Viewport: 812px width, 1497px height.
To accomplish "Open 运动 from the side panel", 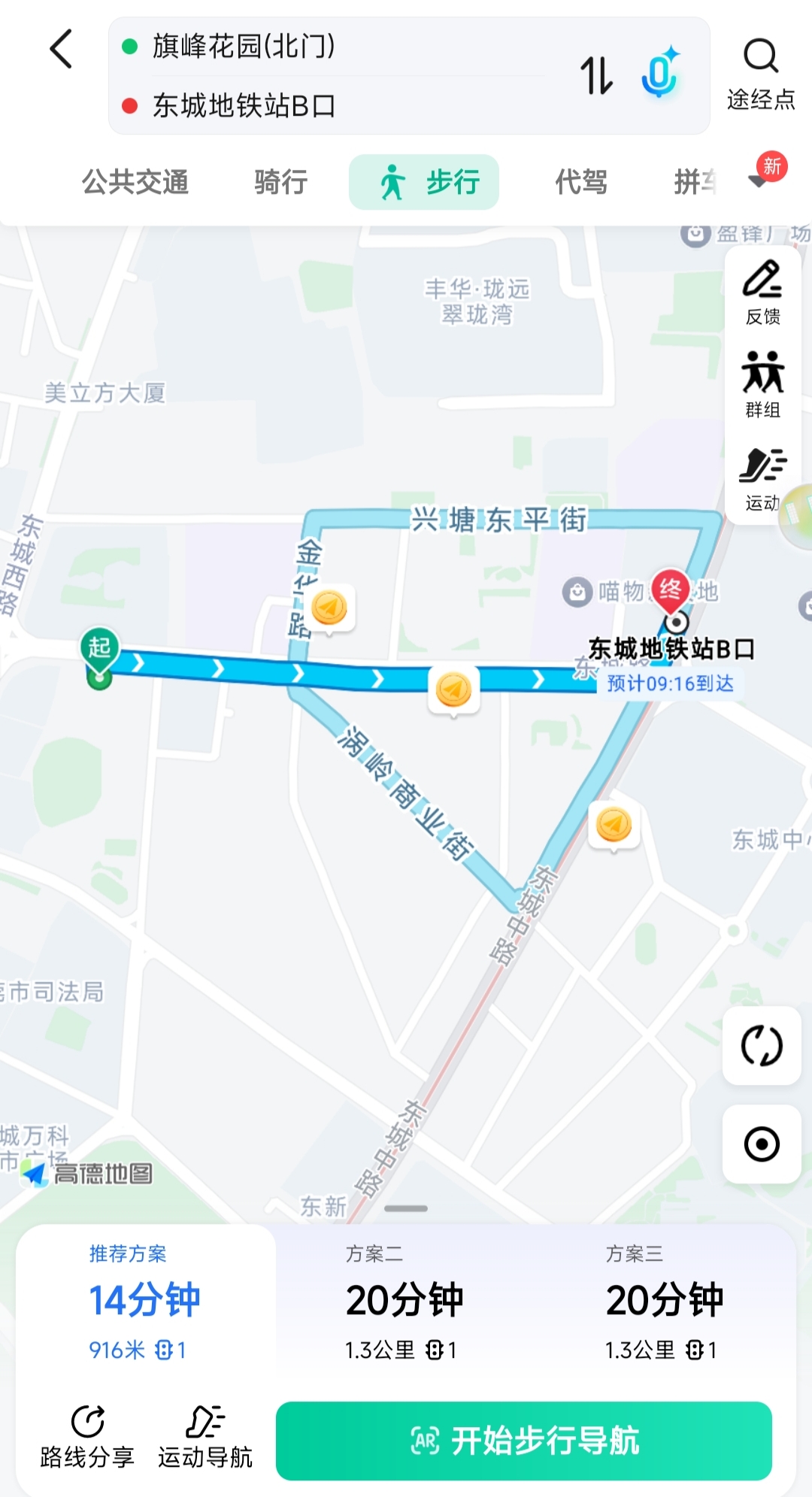I will click(762, 479).
